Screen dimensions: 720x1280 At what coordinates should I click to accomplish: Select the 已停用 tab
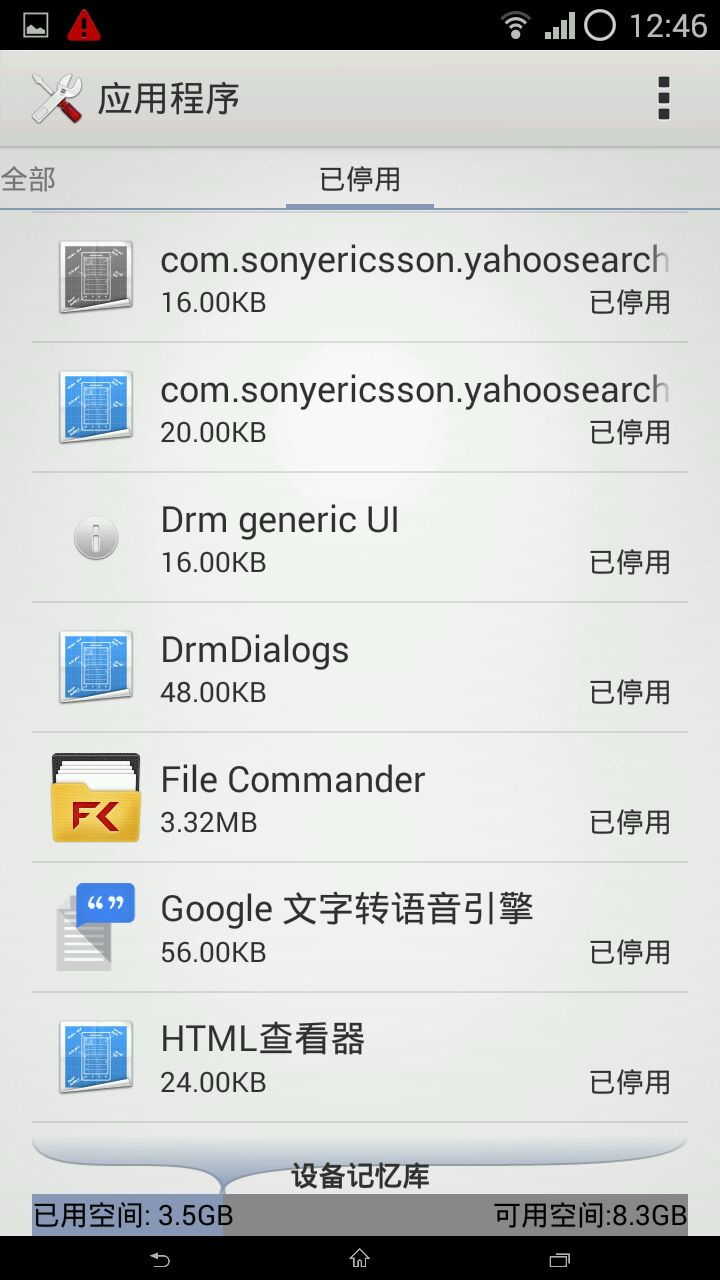click(x=360, y=179)
